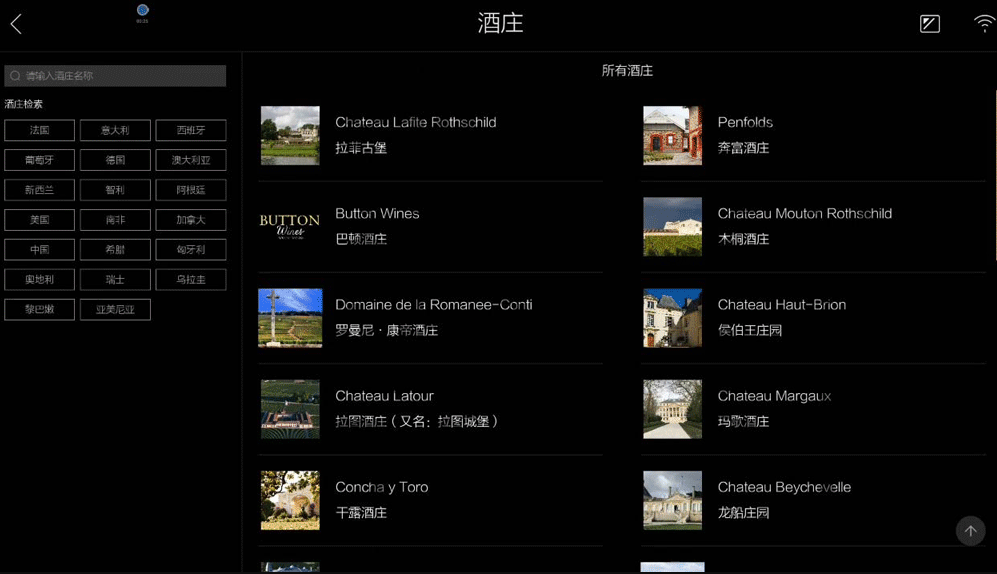Open the Penfolds 奔富酒庄 entry
The height and width of the screenshot is (574, 997).
click(745, 135)
